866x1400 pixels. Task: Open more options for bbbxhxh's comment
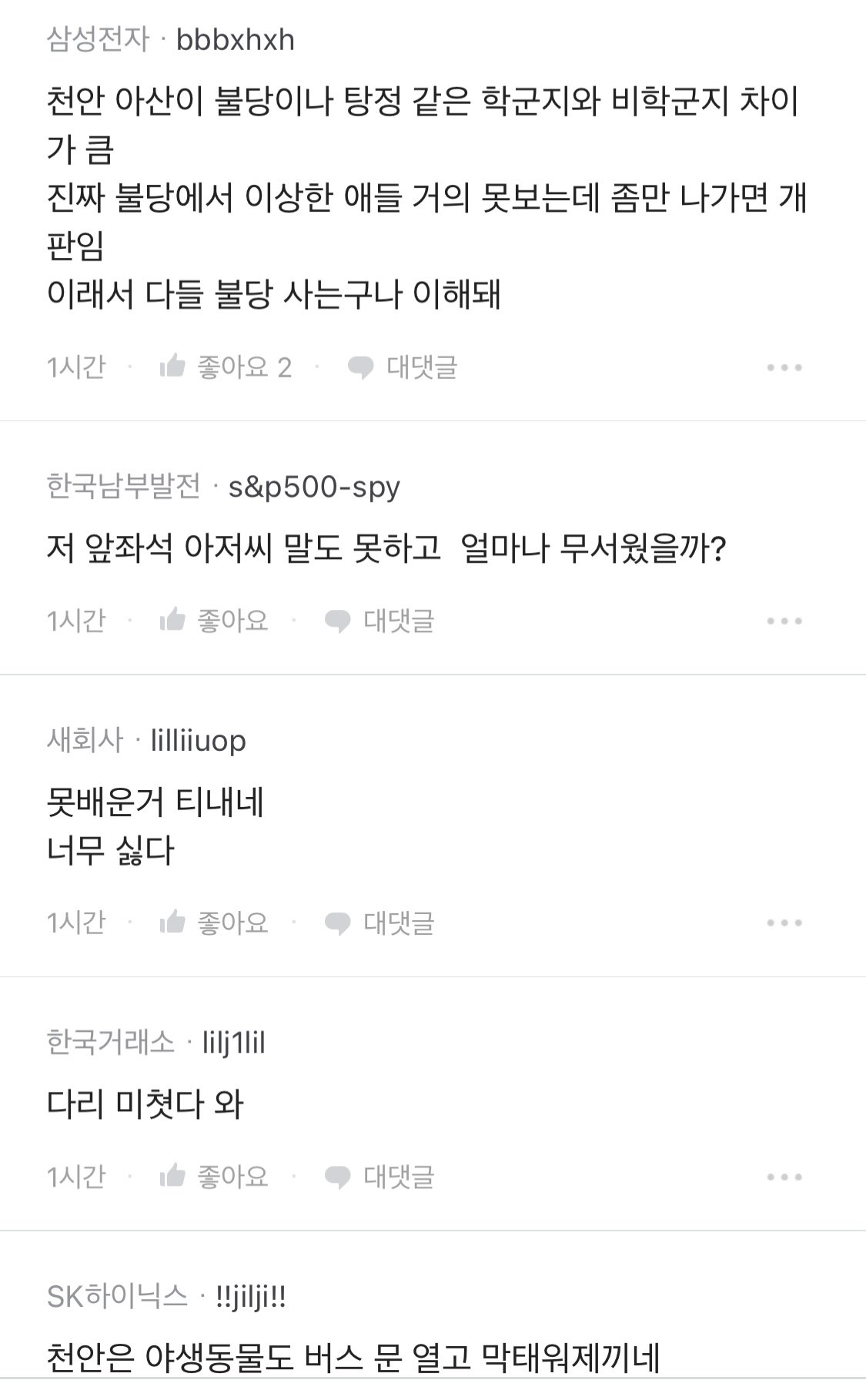[x=784, y=368]
